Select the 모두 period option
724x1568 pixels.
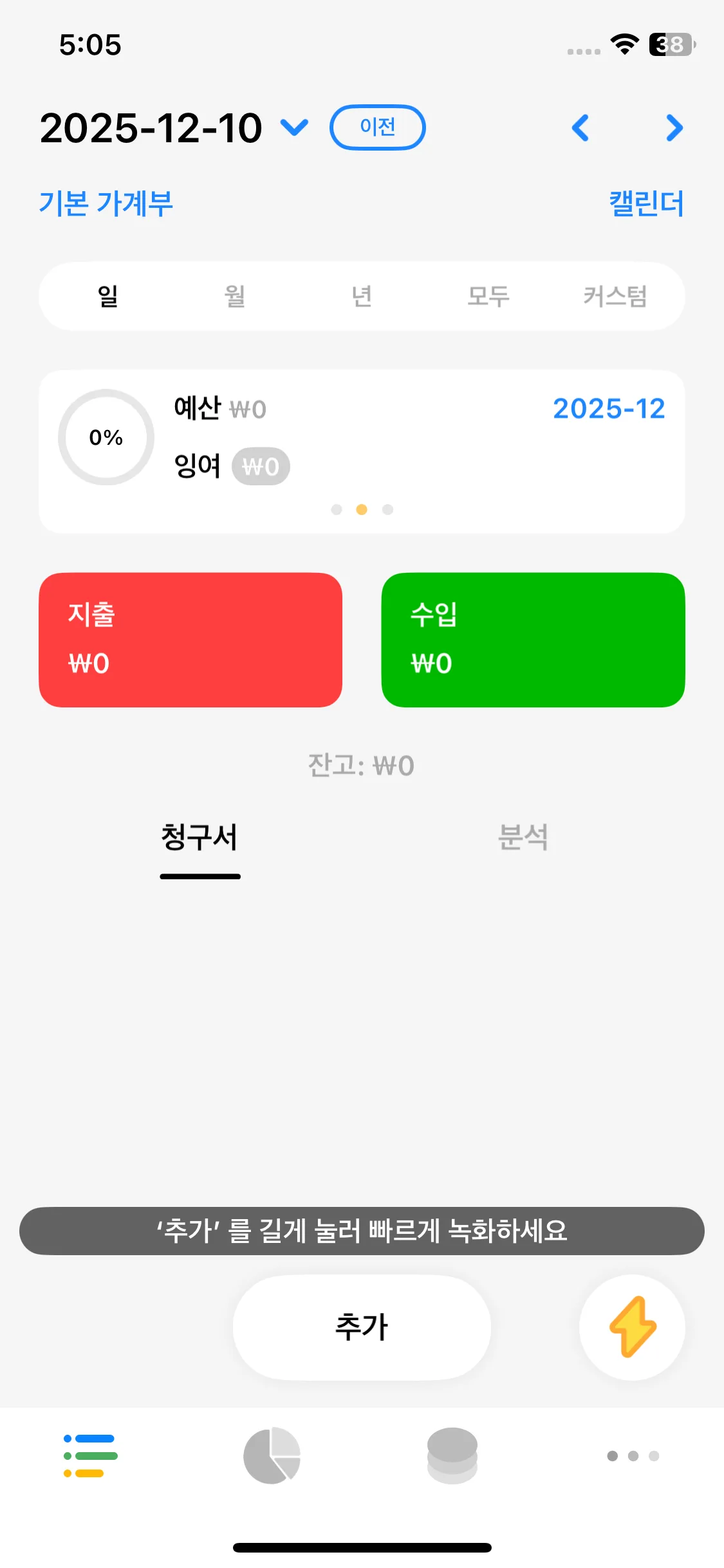488,297
